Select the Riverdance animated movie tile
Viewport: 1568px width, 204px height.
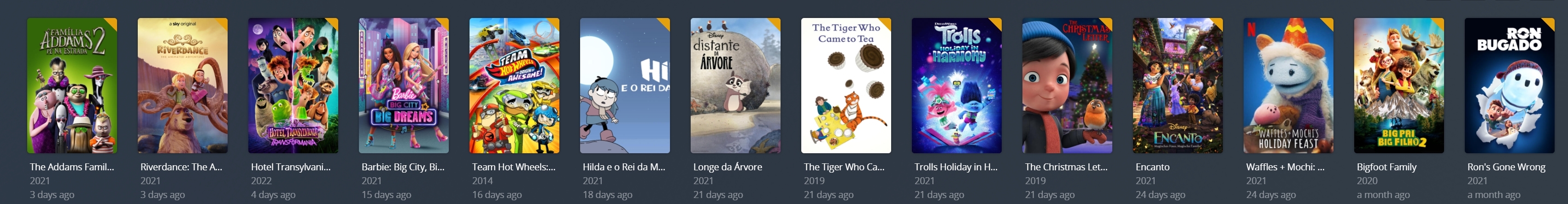click(182, 85)
